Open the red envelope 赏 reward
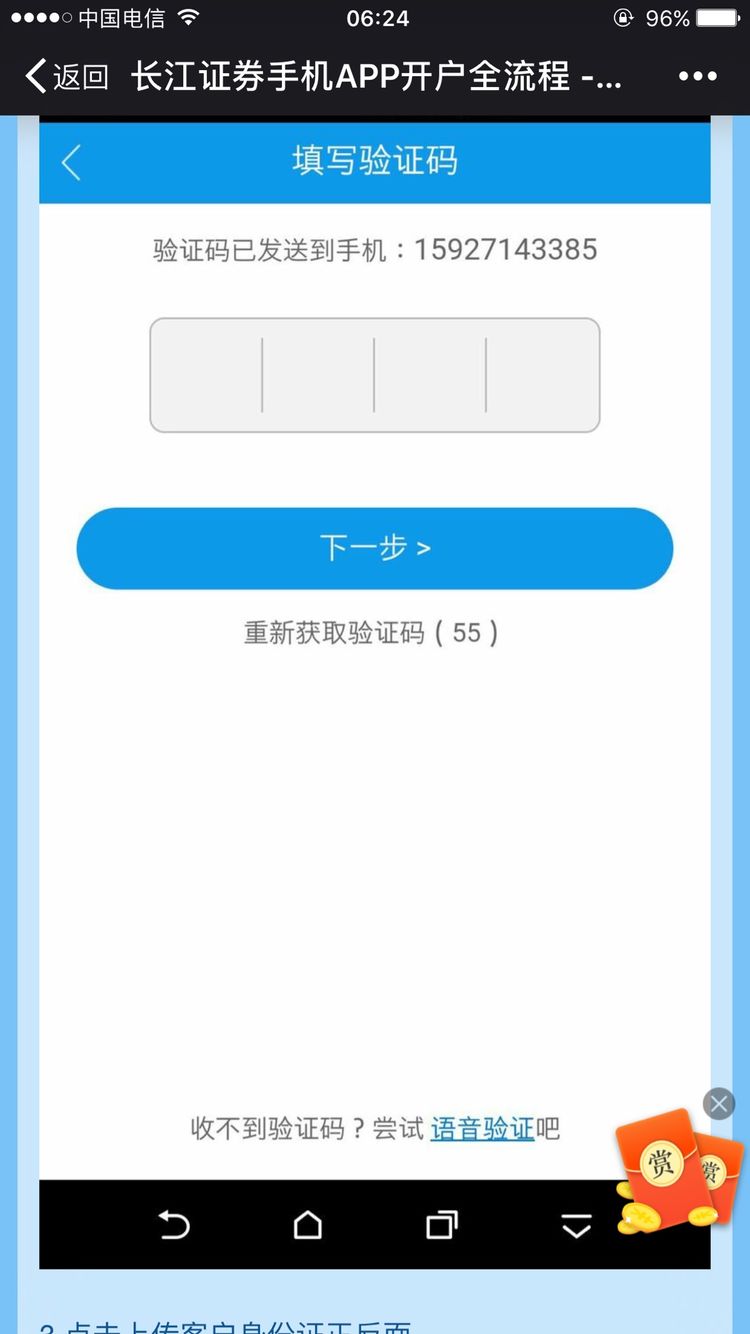 [672, 1170]
